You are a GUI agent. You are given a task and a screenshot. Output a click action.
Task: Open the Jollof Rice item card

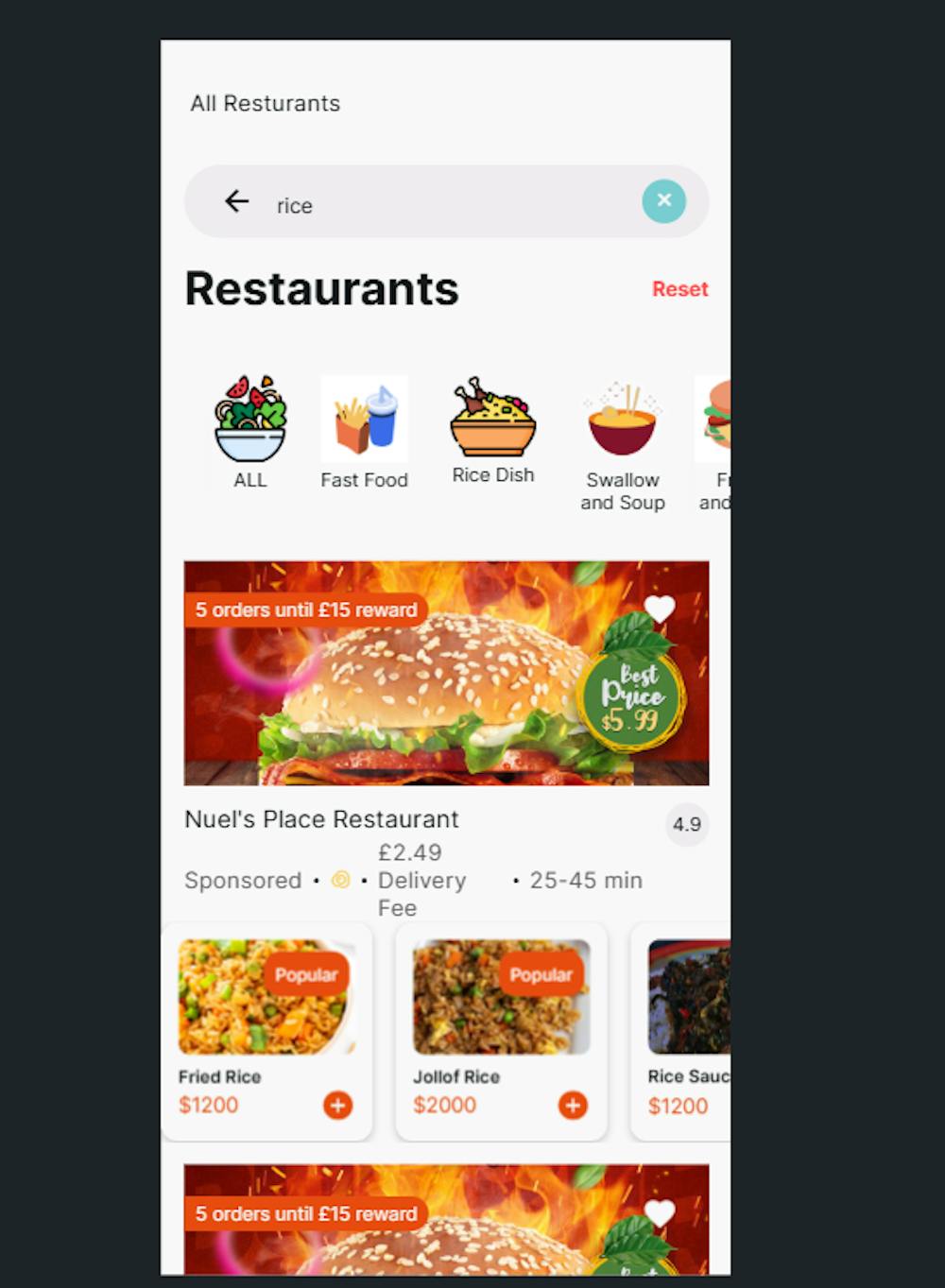pos(491,1021)
